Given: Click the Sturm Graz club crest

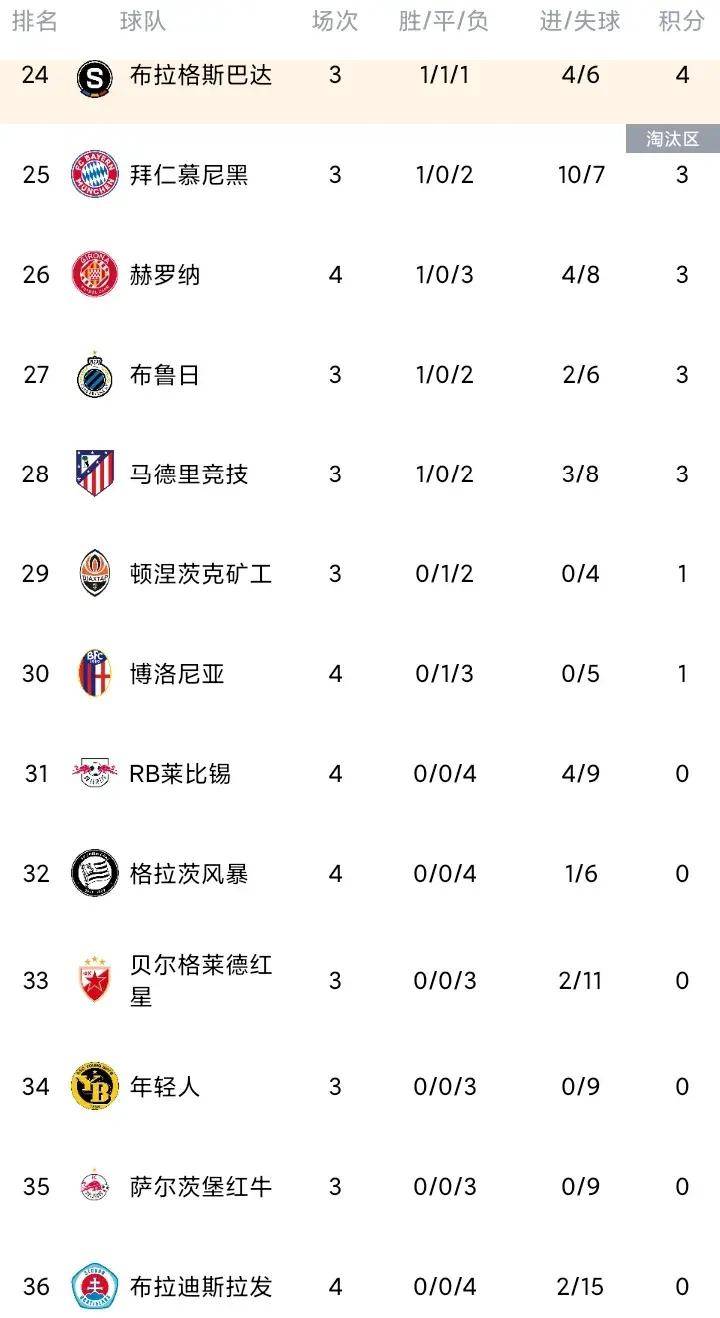Looking at the screenshot, I should point(92,872).
